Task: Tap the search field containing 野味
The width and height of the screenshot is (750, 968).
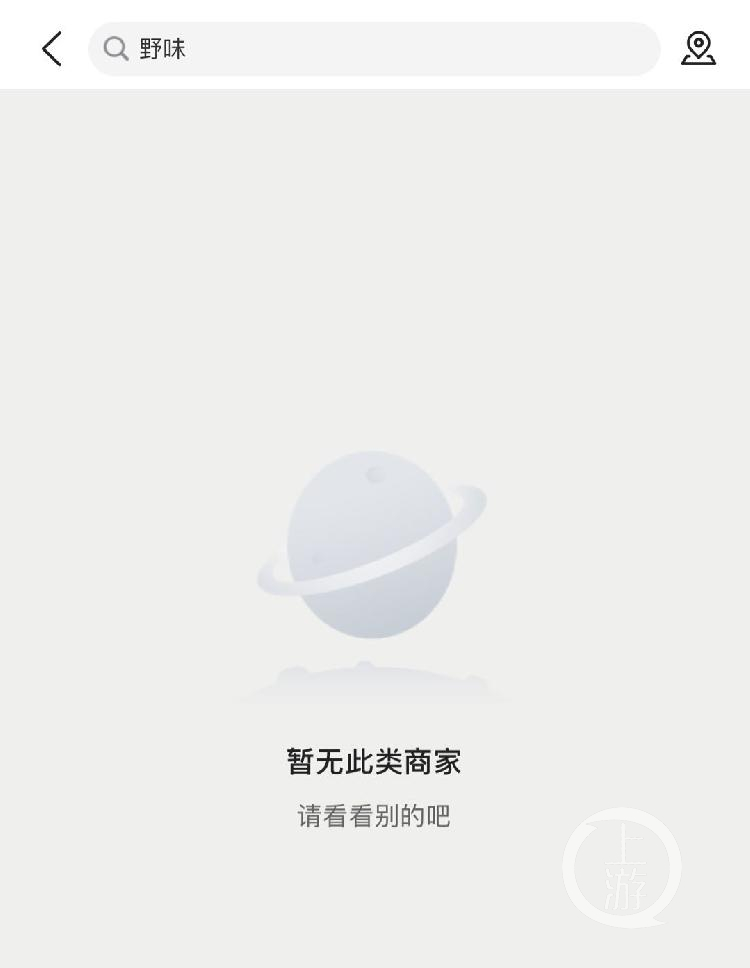Action: [374, 49]
